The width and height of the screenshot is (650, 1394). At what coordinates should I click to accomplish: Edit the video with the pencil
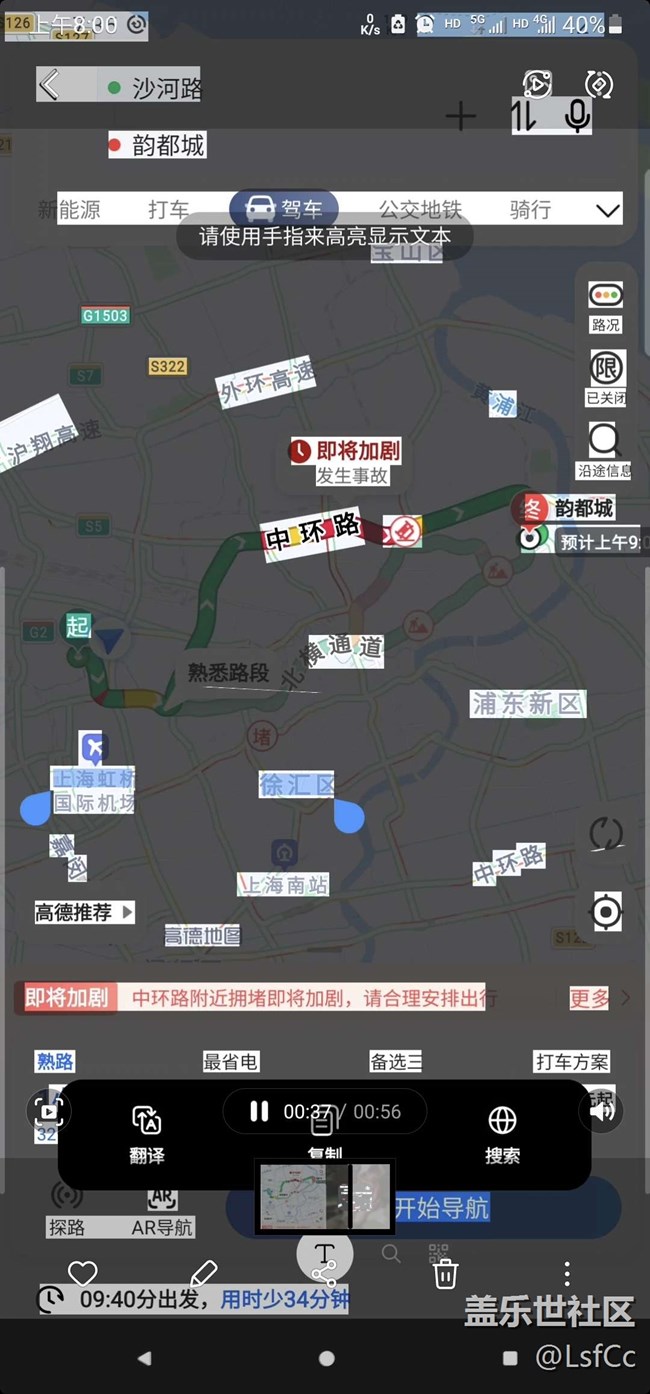click(x=203, y=1273)
